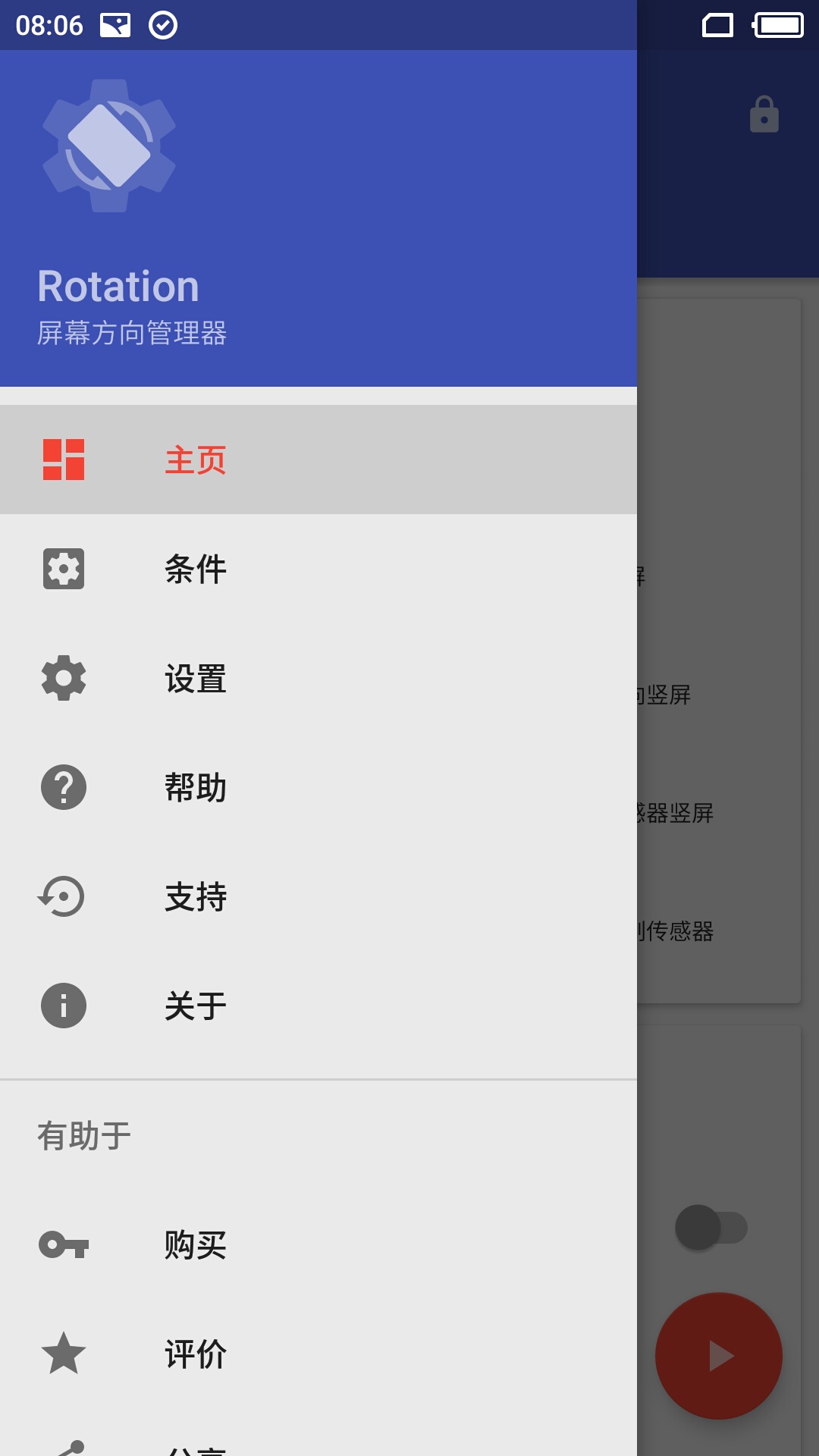The width and height of the screenshot is (819, 1456).
Task: Click the 条件 (Conditions) gear-box icon
Action: (63, 570)
